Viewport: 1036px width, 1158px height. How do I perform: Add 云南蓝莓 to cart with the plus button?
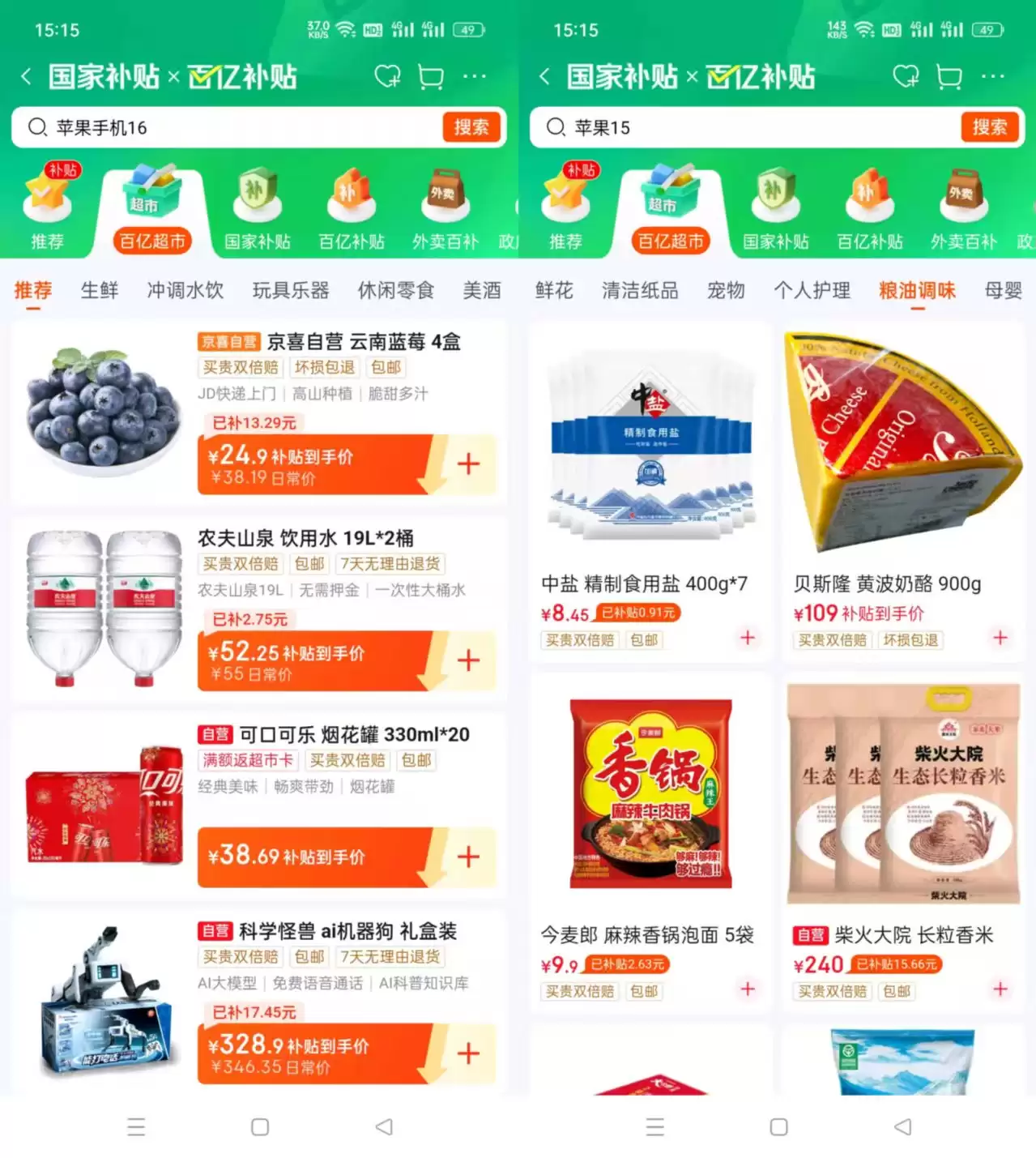pos(468,464)
